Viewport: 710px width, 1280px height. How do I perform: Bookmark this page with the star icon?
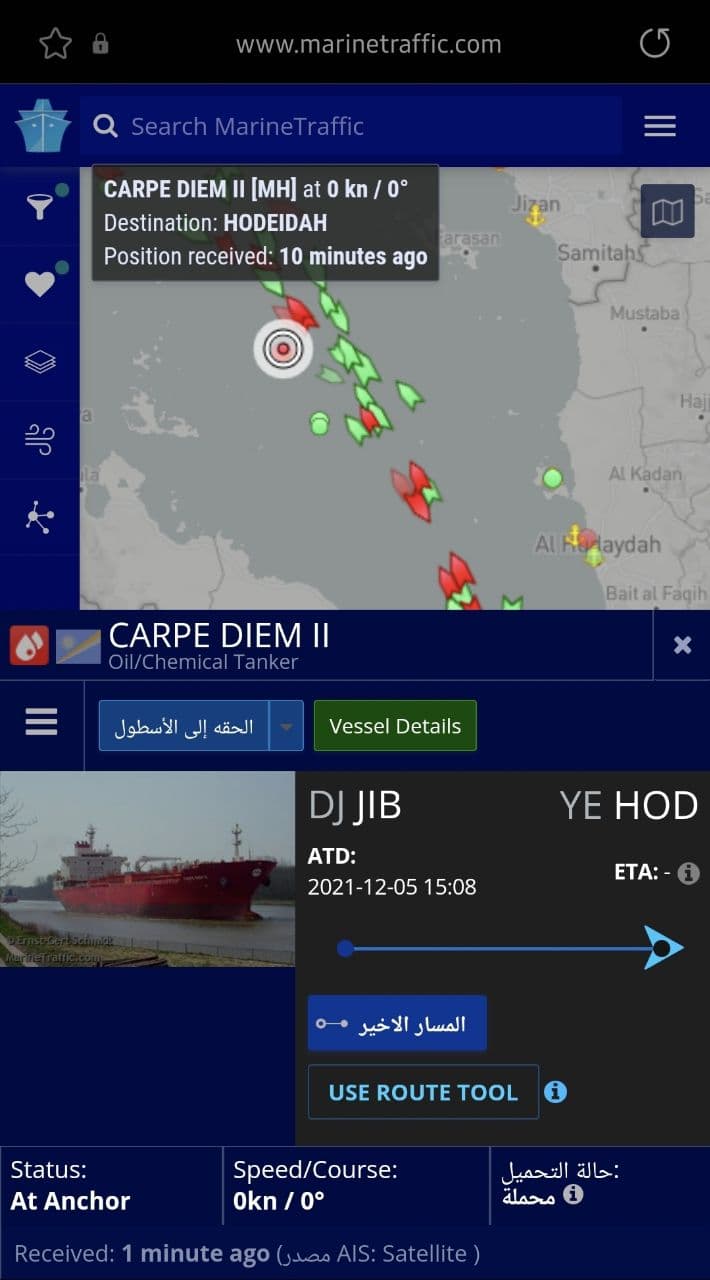[x=55, y=43]
